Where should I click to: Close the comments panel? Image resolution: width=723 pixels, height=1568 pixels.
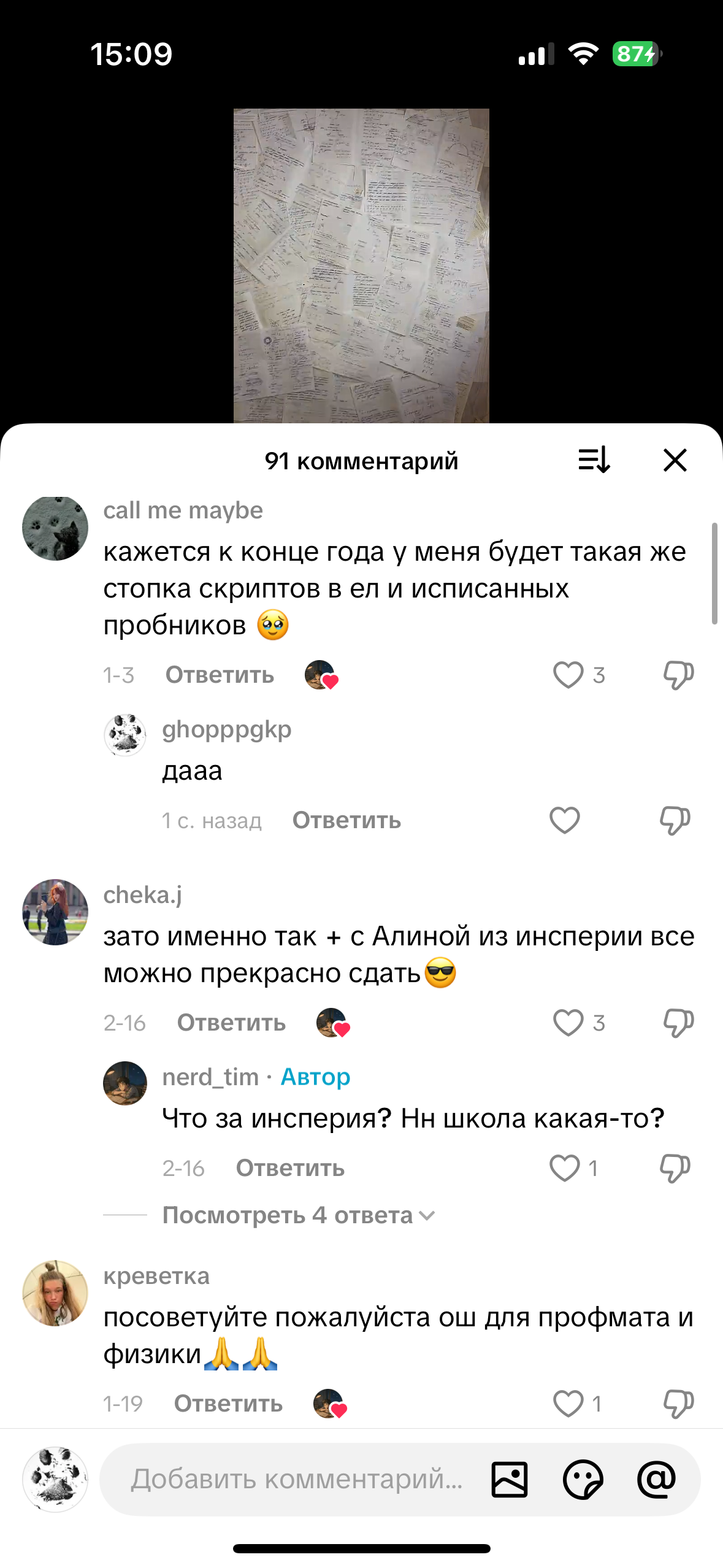click(x=675, y=460)
